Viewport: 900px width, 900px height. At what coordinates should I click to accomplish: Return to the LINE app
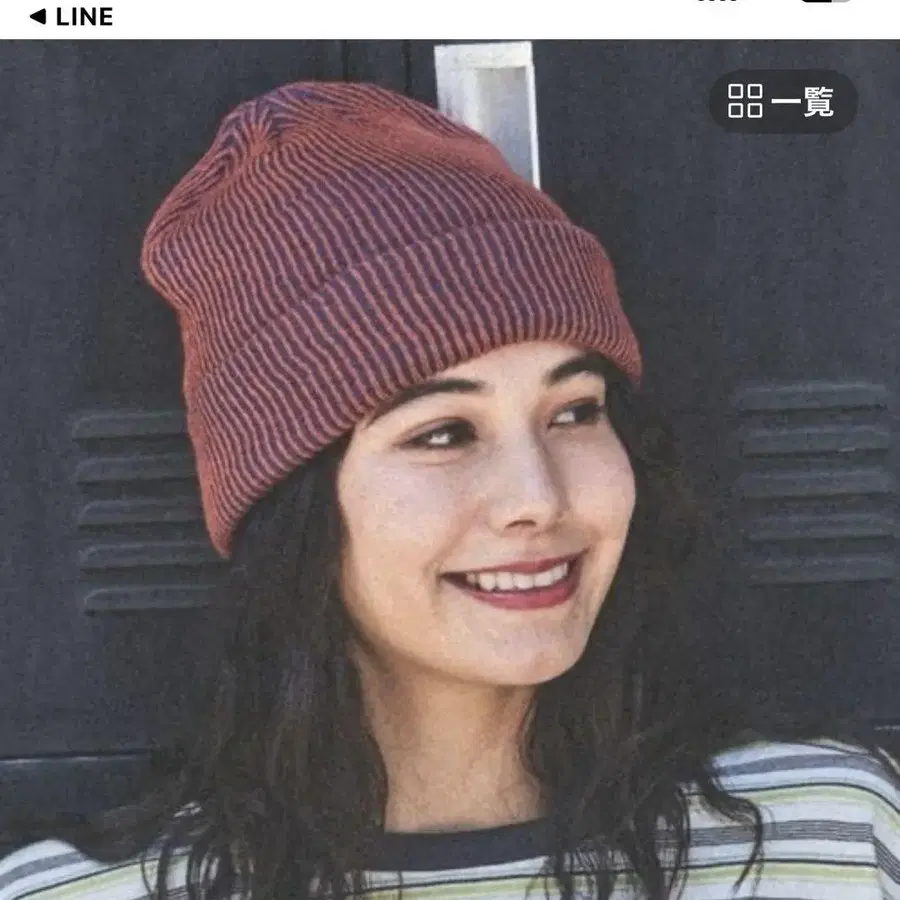click(71, 17)
